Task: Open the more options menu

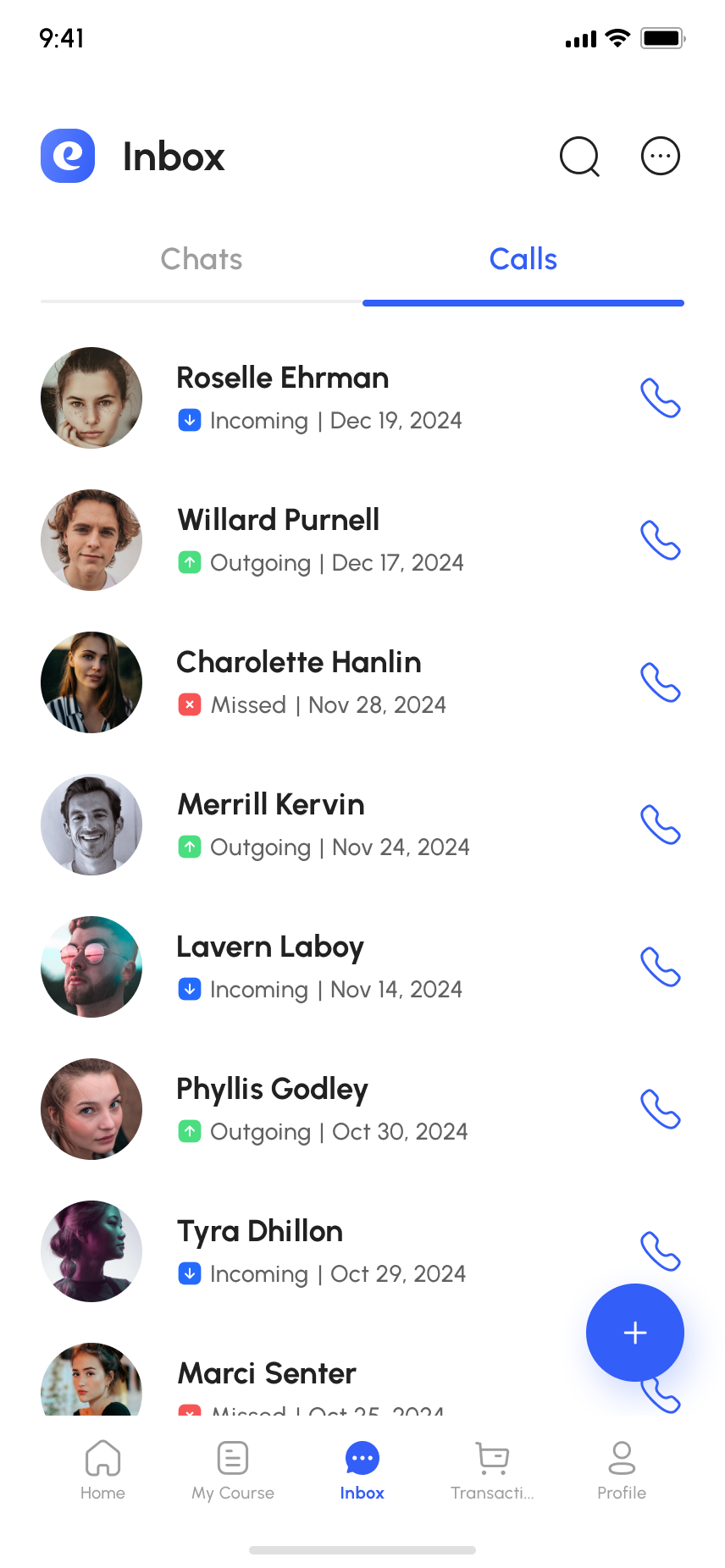Action: 660,157
